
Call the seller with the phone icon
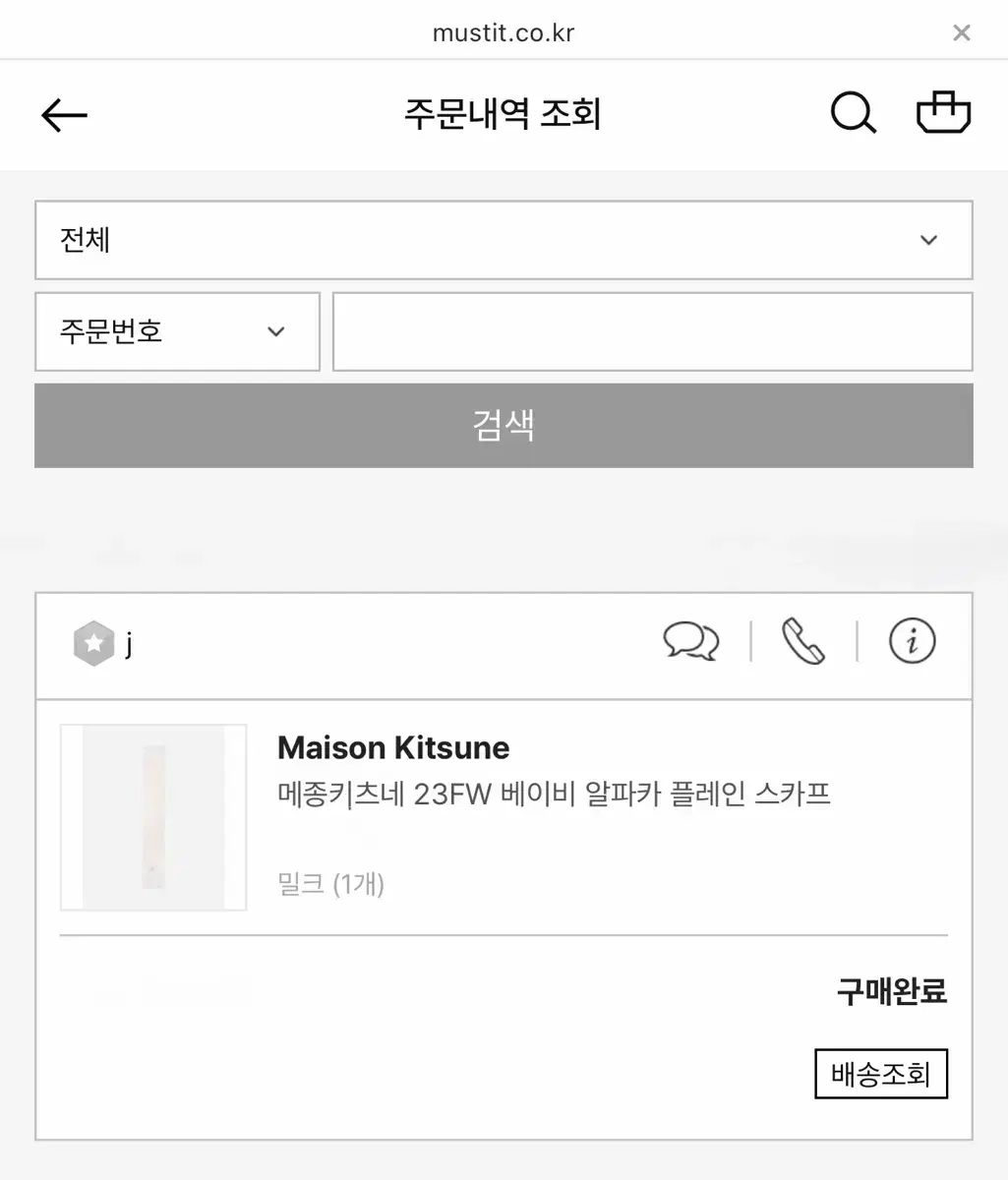point(803,641)
